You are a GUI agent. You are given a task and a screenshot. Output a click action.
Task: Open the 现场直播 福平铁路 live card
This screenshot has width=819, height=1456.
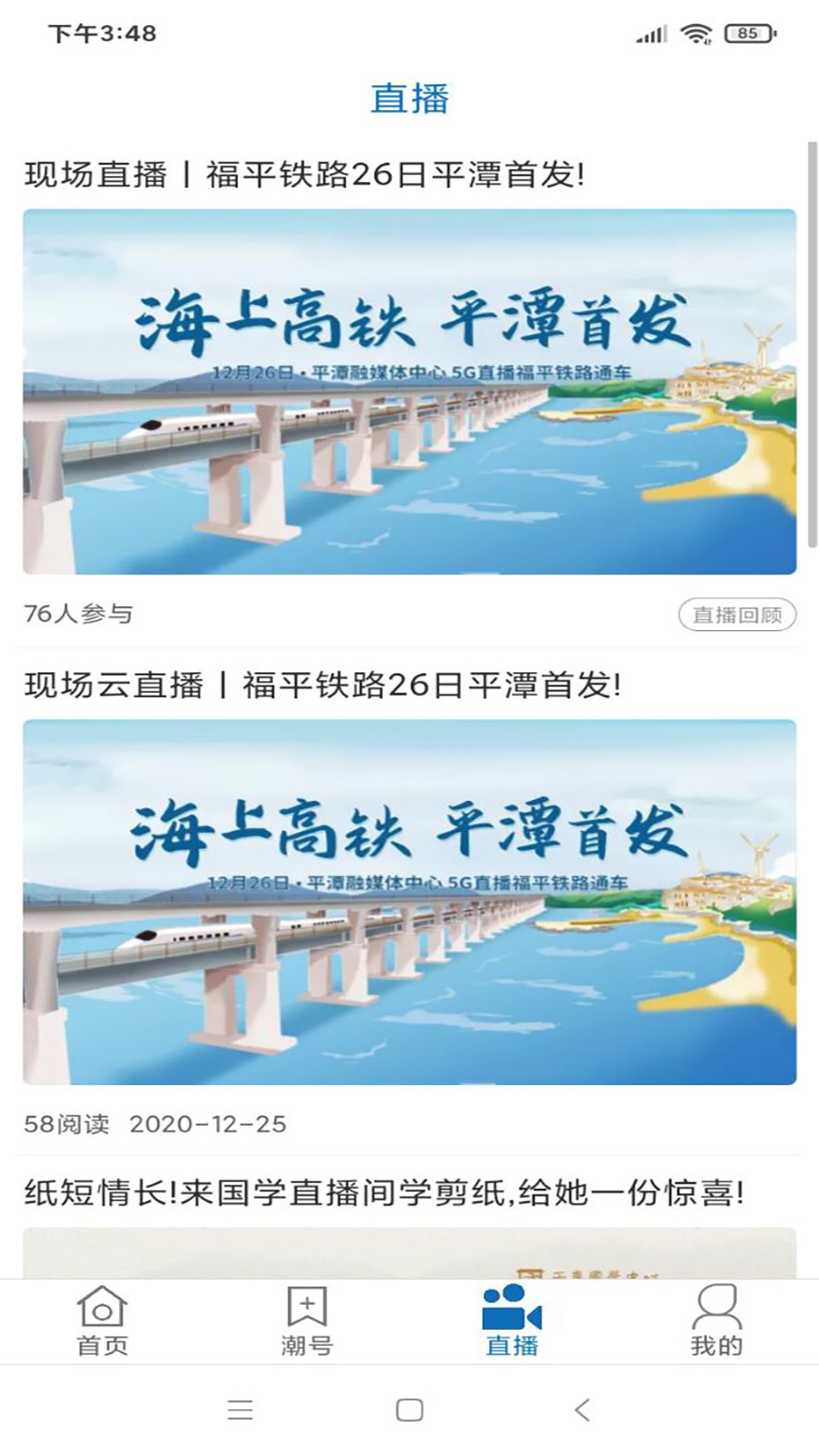pos(409,391)
